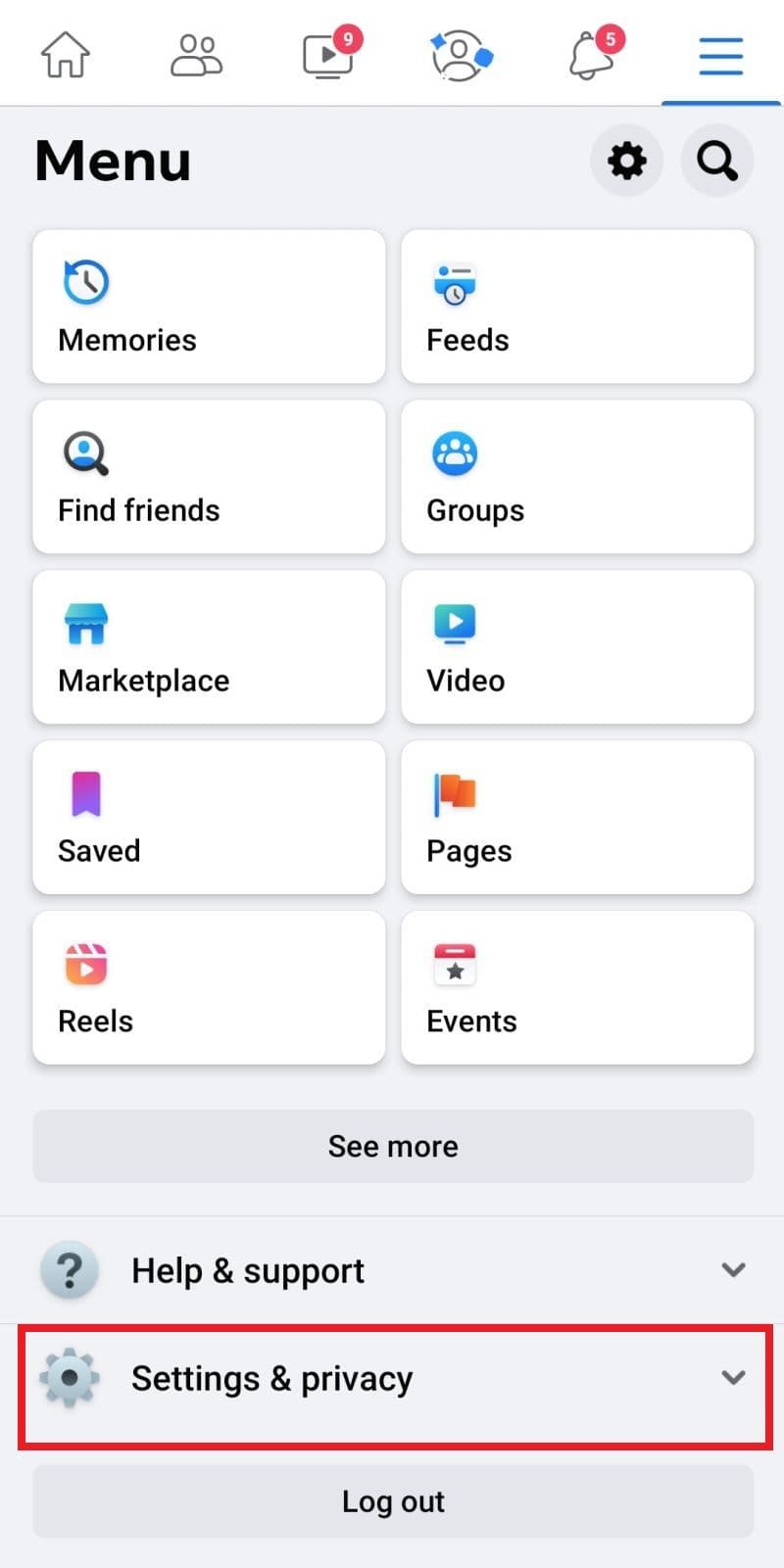View Saved items
This screenshot has height=1568, width=784.
[x=209, y=818]
